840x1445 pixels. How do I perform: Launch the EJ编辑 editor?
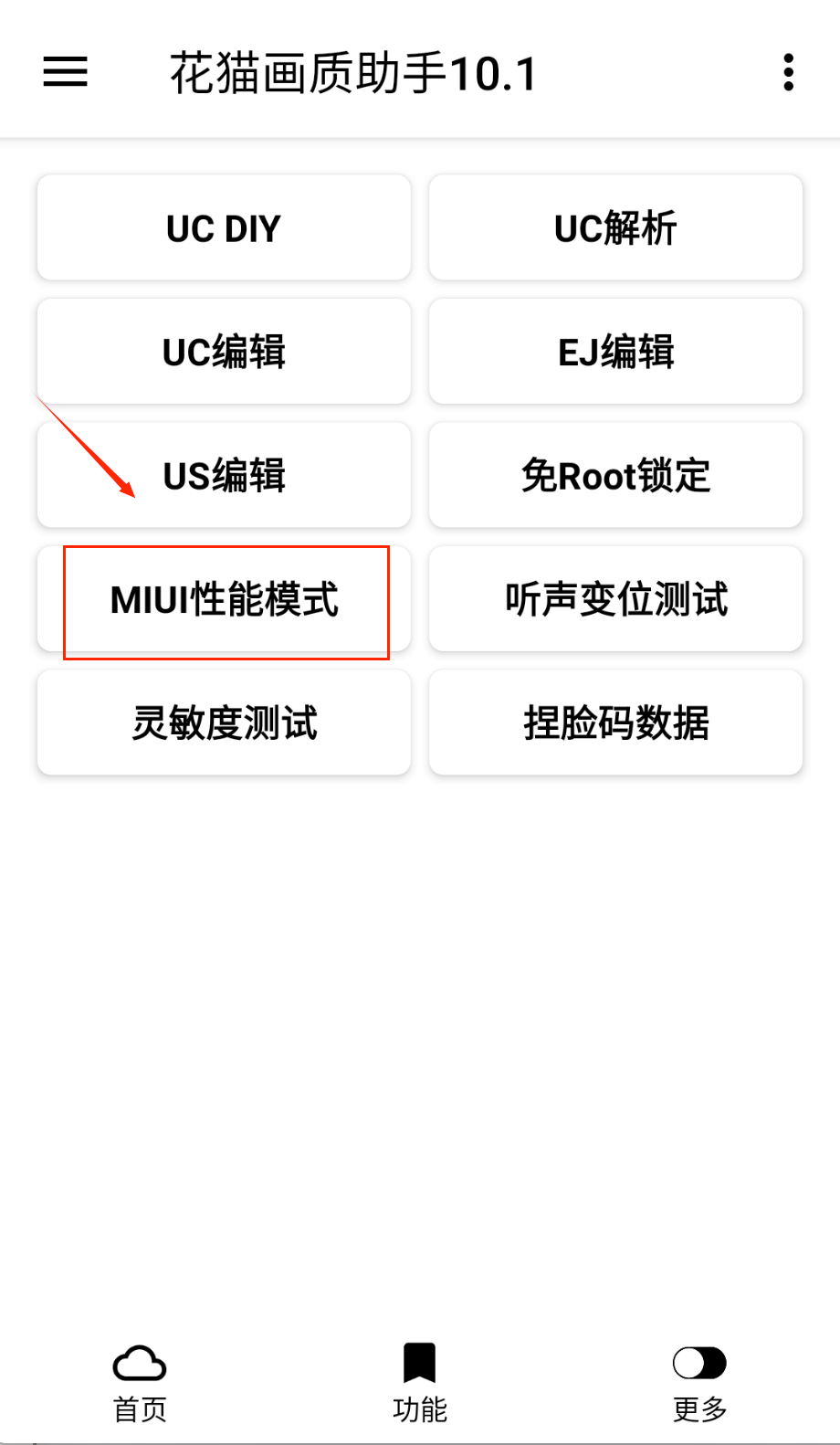point(615,352)
